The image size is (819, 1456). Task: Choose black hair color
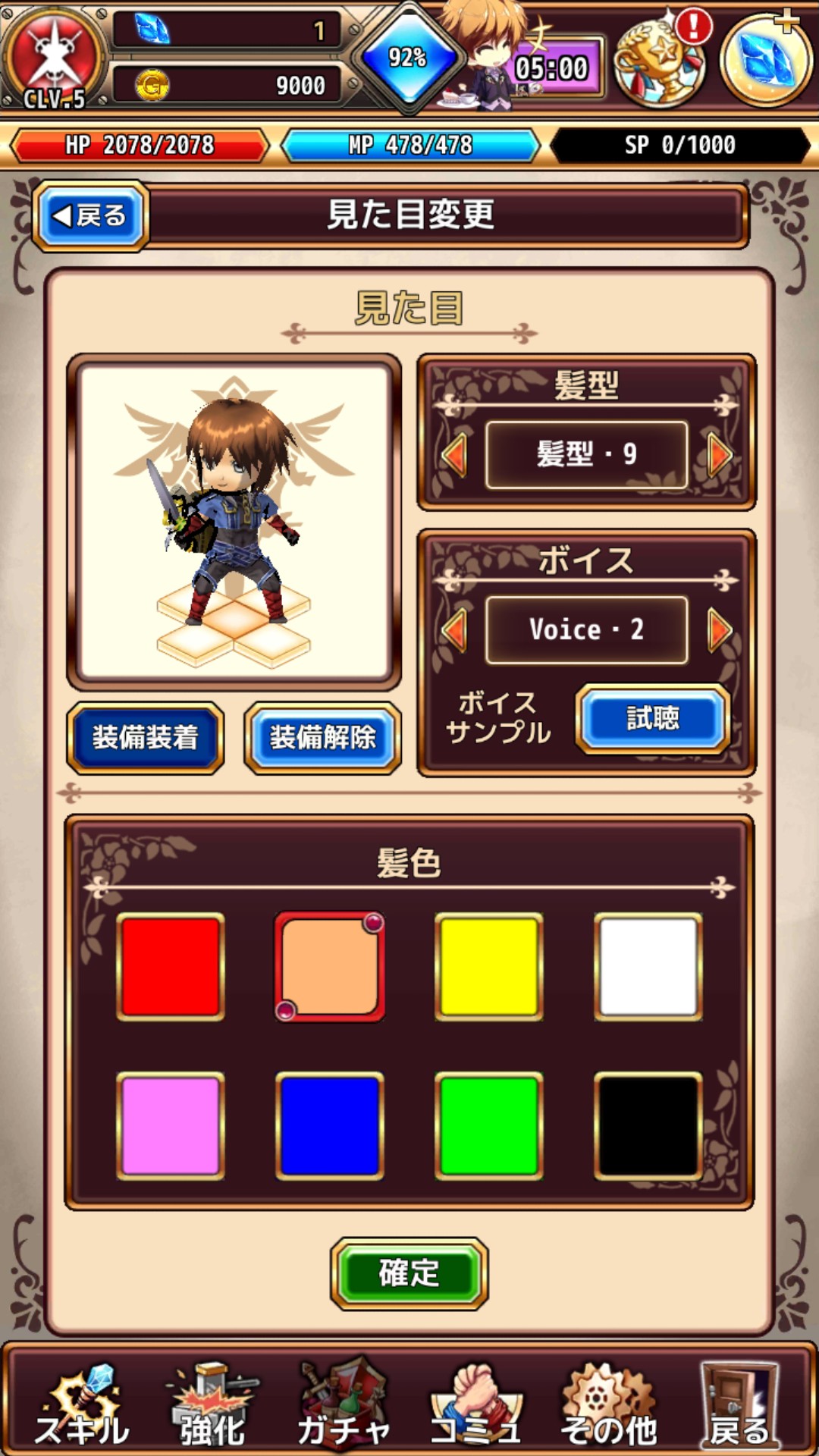tap(648, 1126)
